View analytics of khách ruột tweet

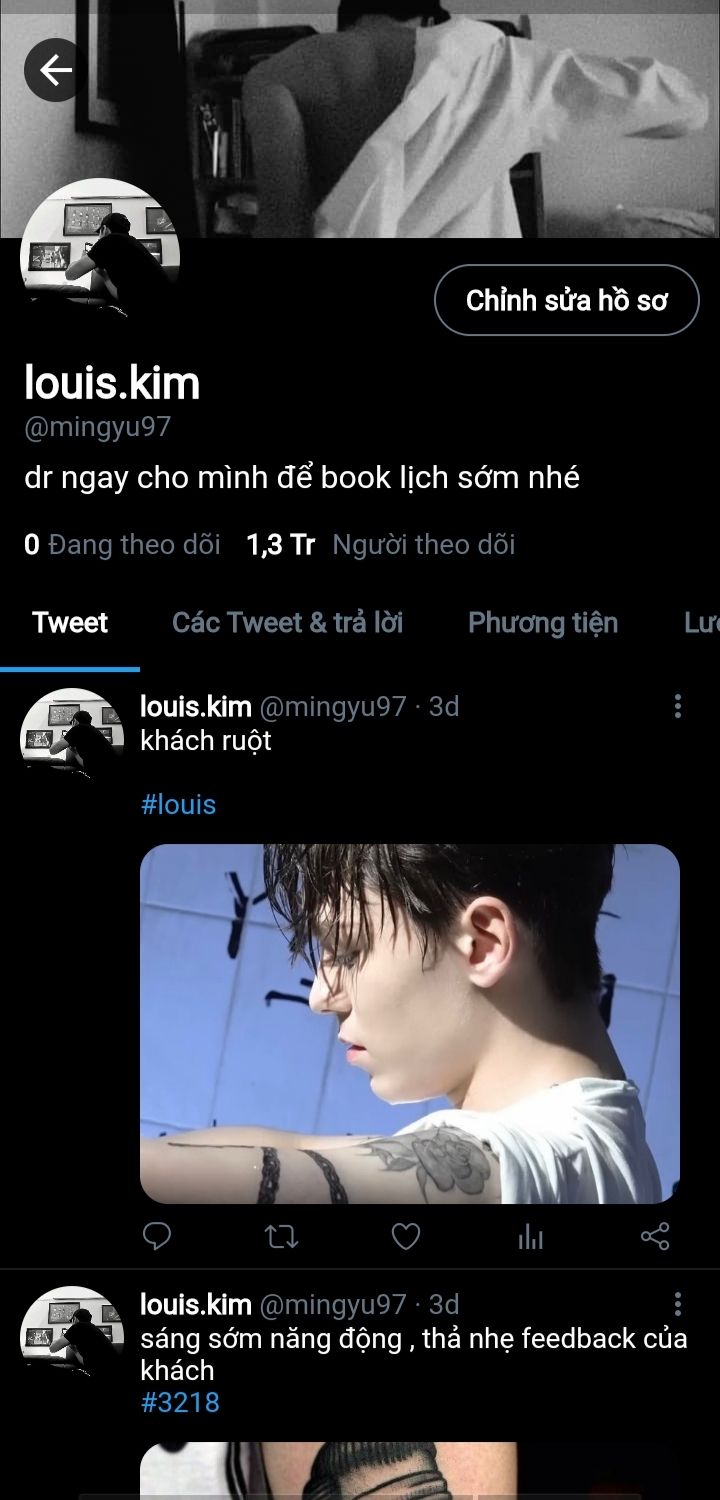point(530,1238)
